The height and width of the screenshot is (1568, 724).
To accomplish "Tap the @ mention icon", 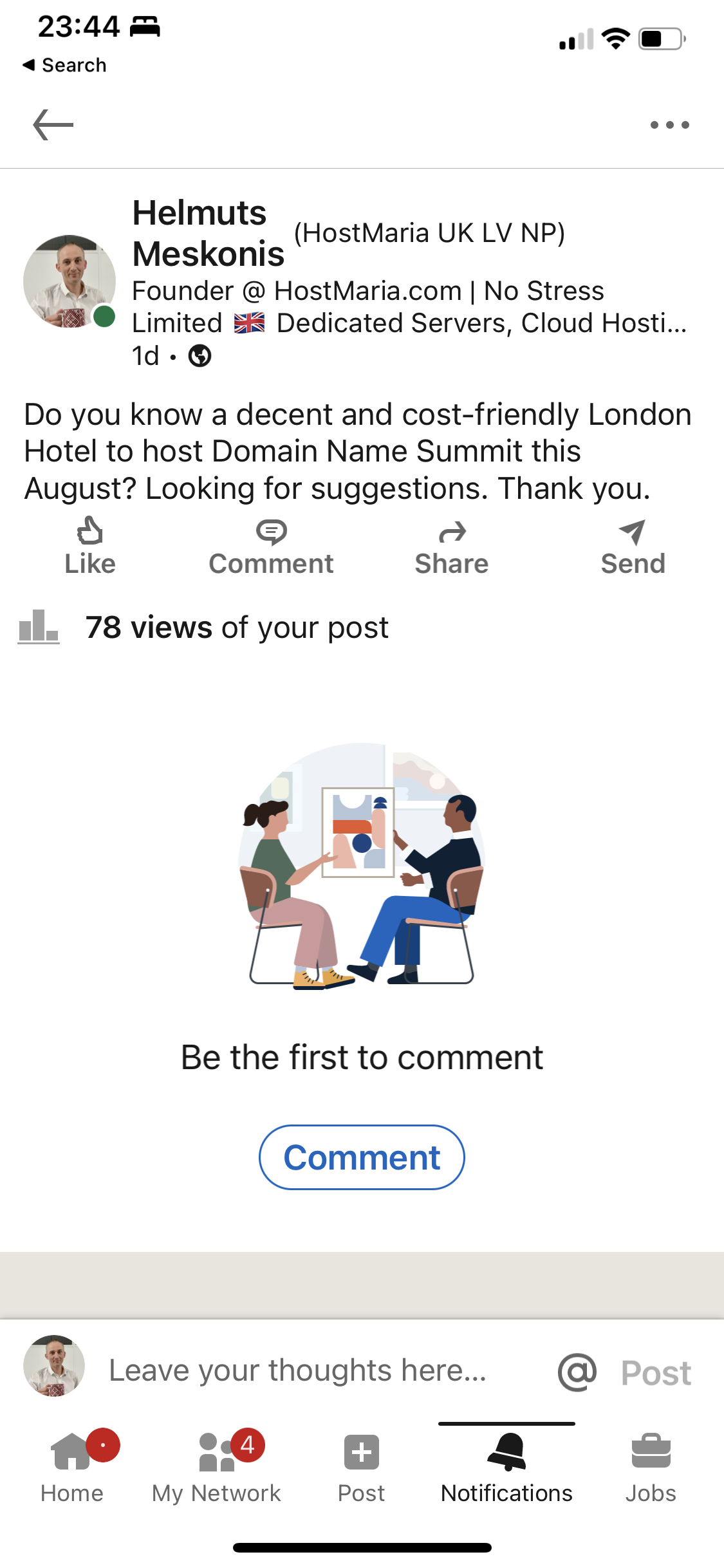I will (577, 1372).
